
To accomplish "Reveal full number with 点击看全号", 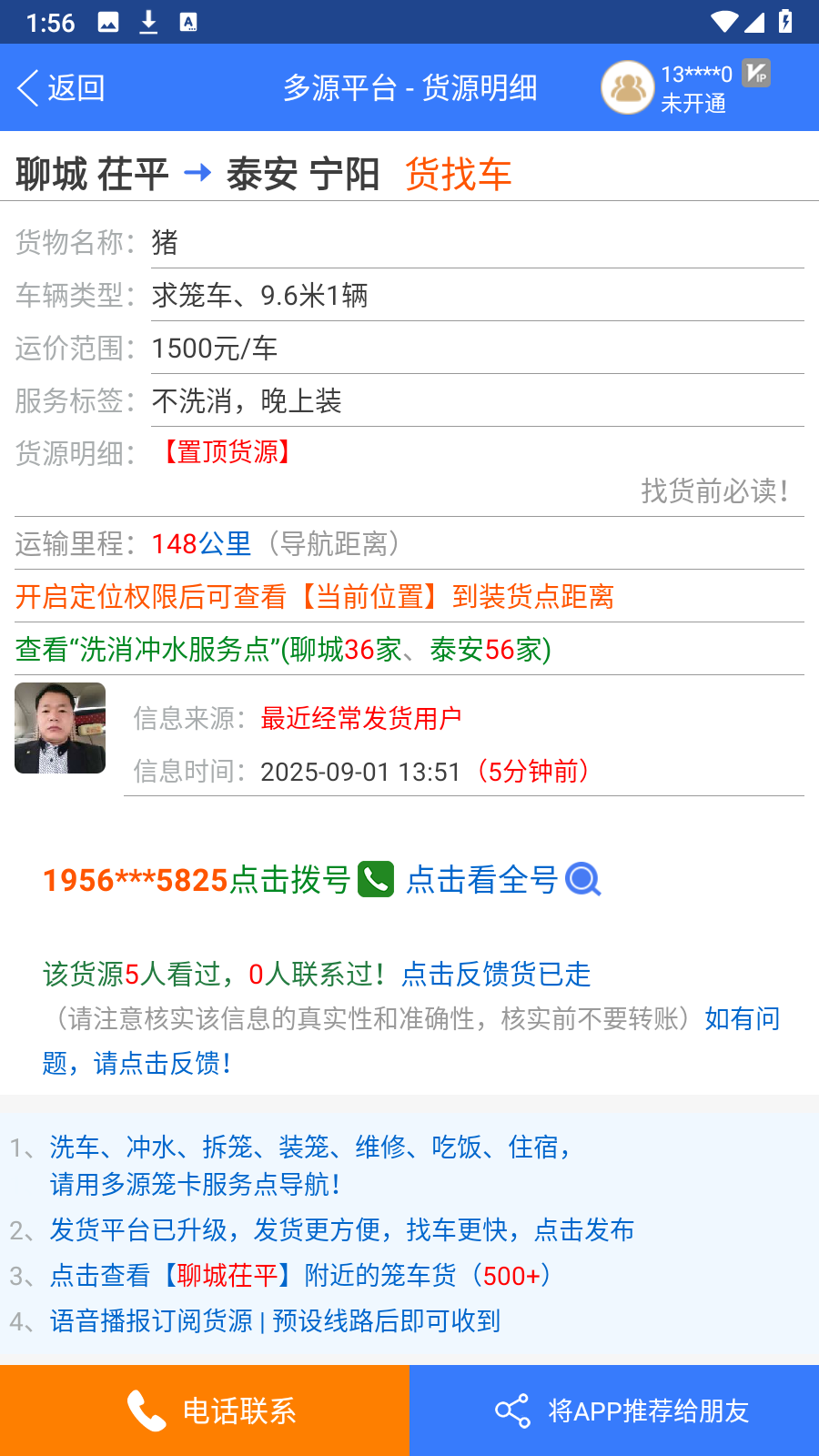I will click(502, 880).
